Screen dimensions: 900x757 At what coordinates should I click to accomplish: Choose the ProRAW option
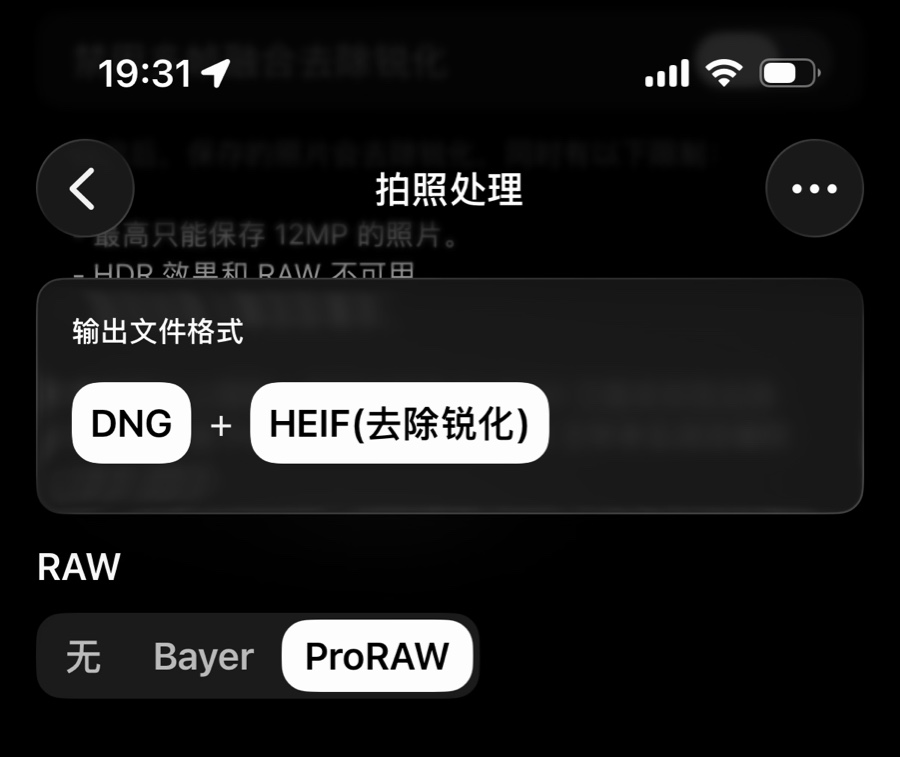377,657
